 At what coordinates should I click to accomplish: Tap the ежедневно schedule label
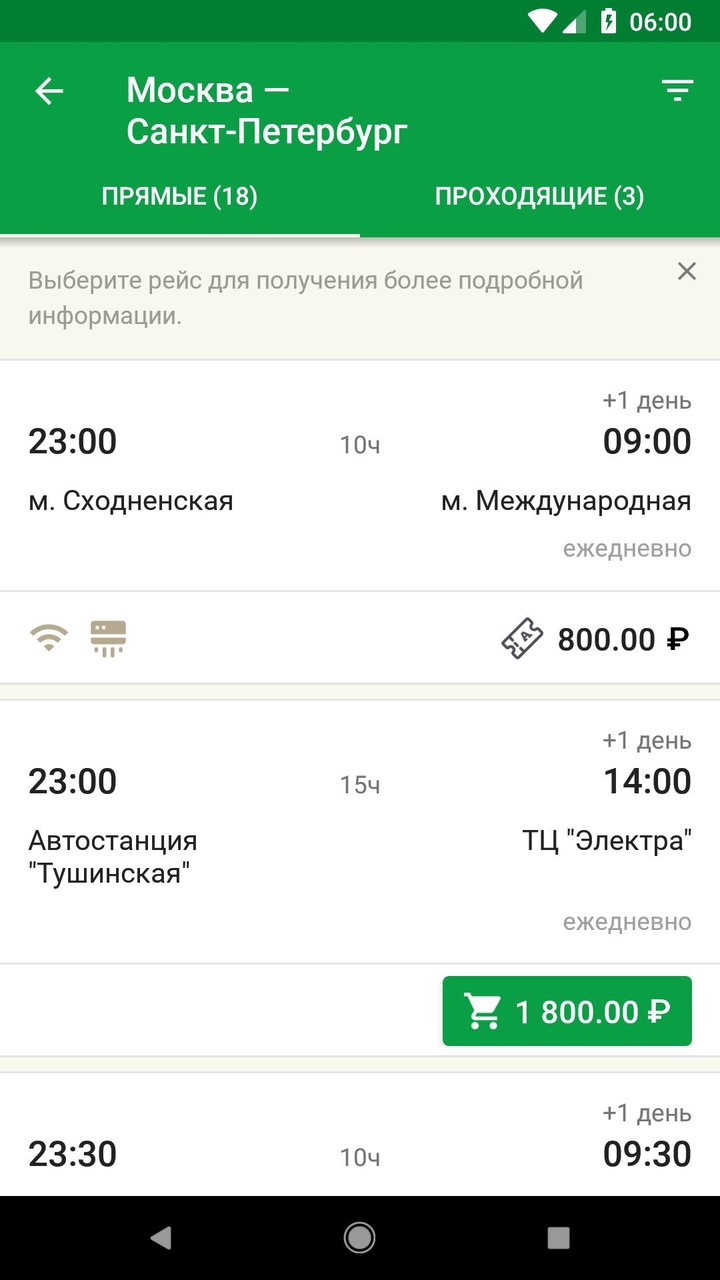point(627,548)
